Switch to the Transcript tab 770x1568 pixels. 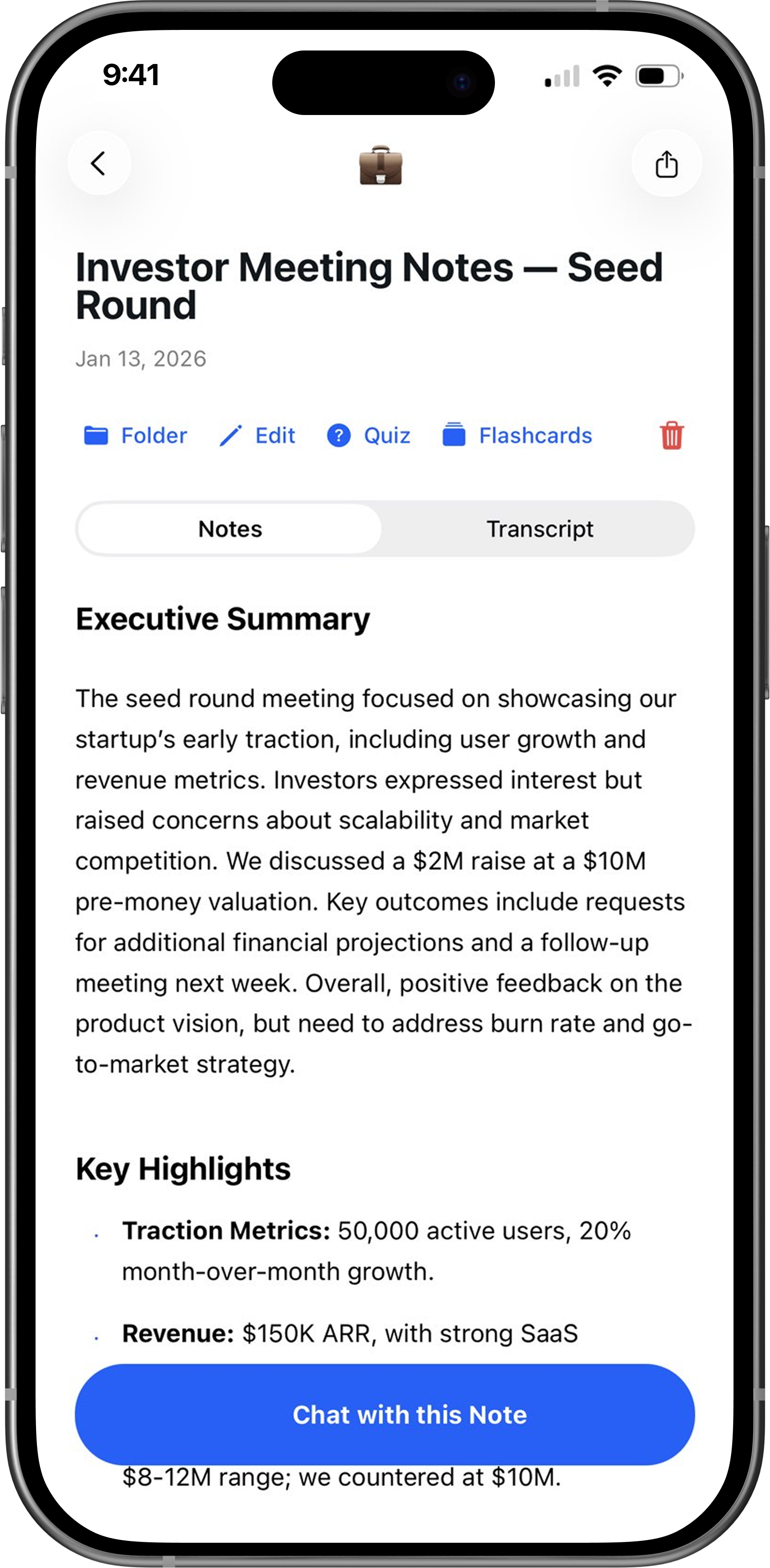[539, 529]
